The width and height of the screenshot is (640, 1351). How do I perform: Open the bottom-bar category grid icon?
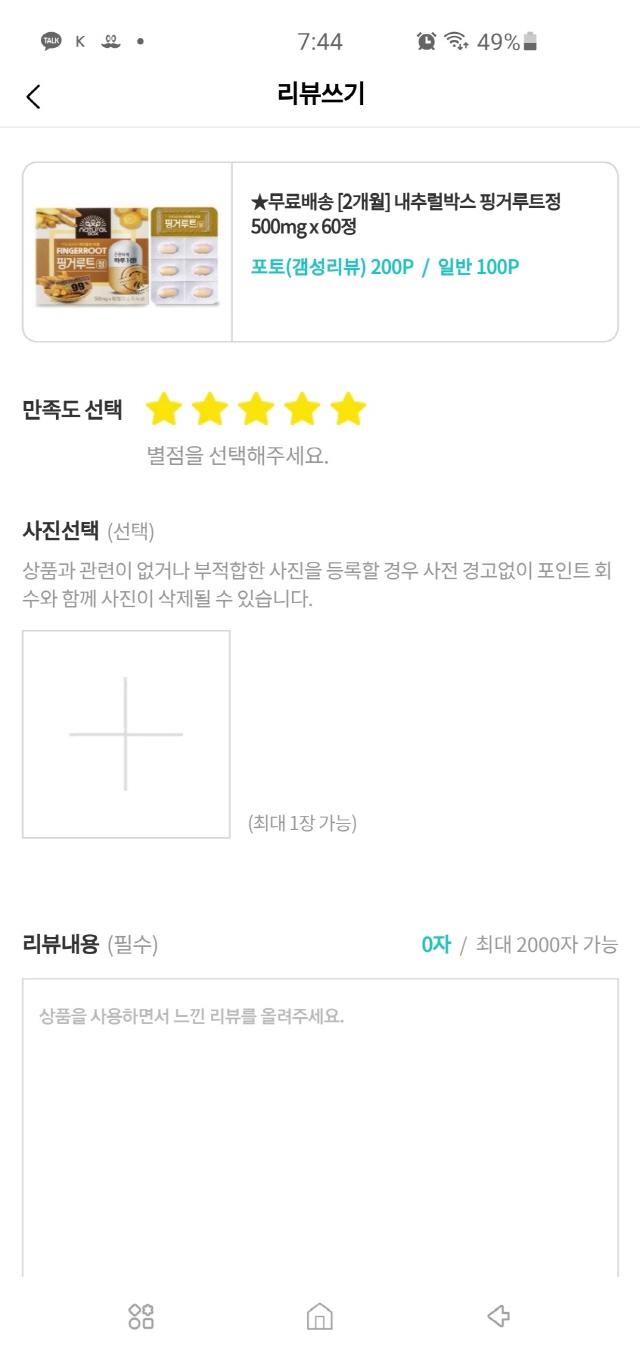[x=141, y=1316]
